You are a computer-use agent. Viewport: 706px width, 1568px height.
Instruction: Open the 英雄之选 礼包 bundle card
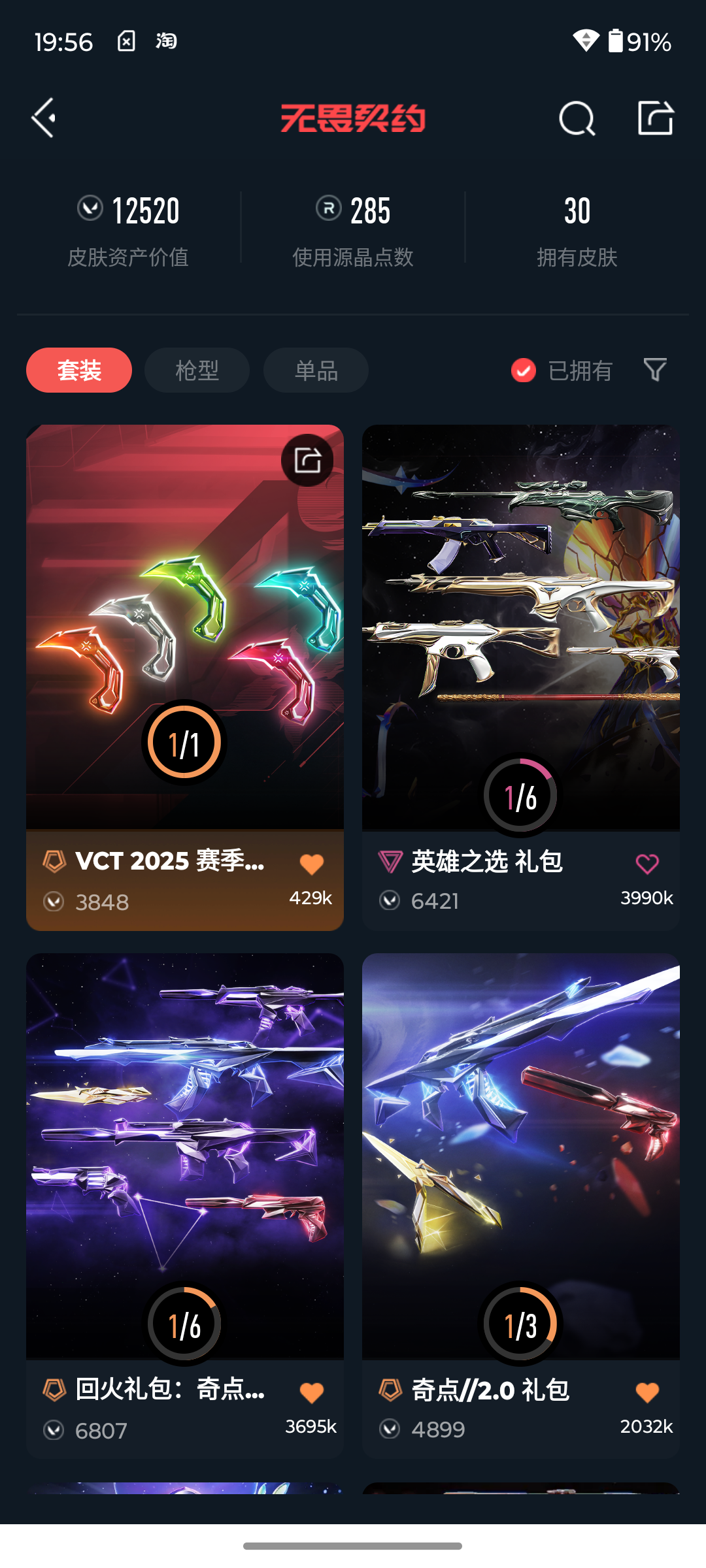click(x=521, y=678)
